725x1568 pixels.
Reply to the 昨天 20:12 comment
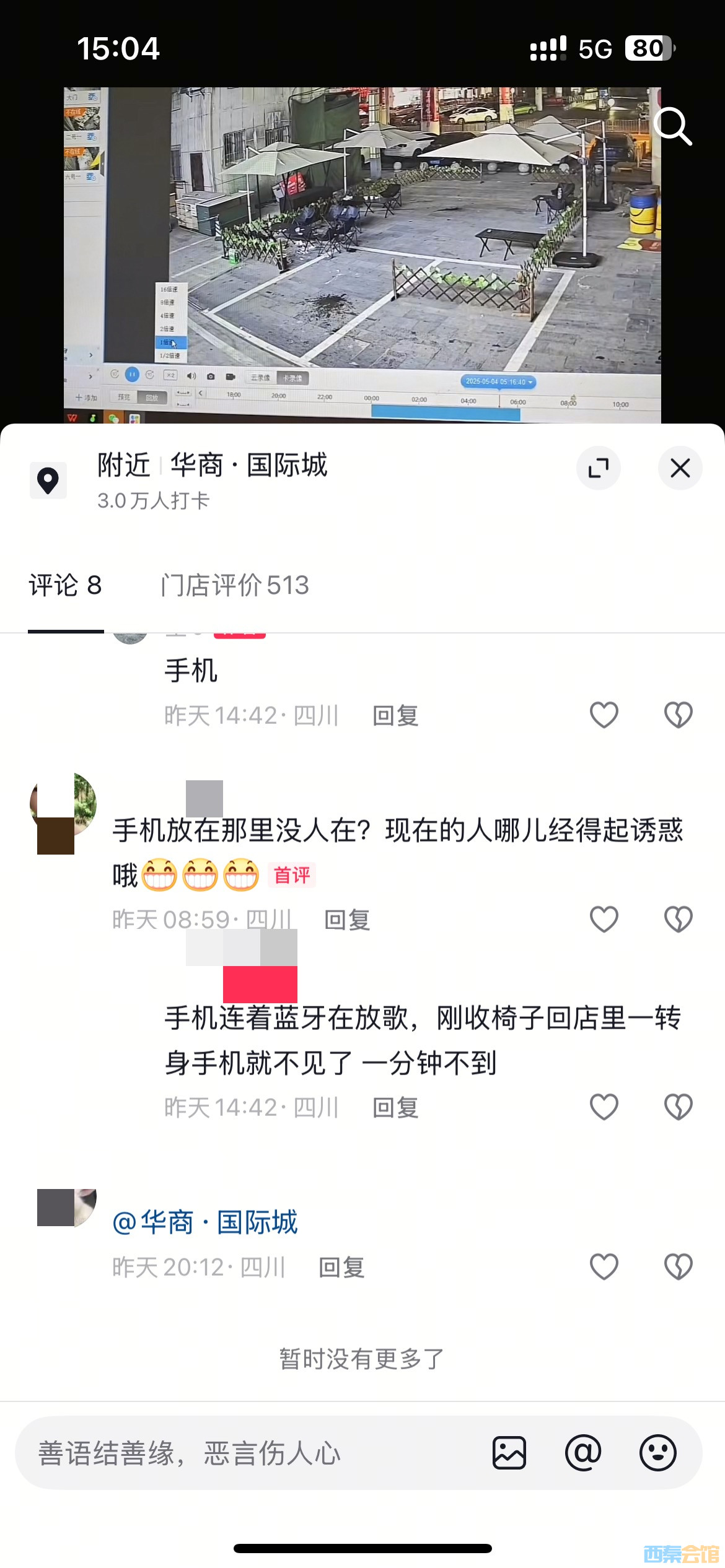341,1268
